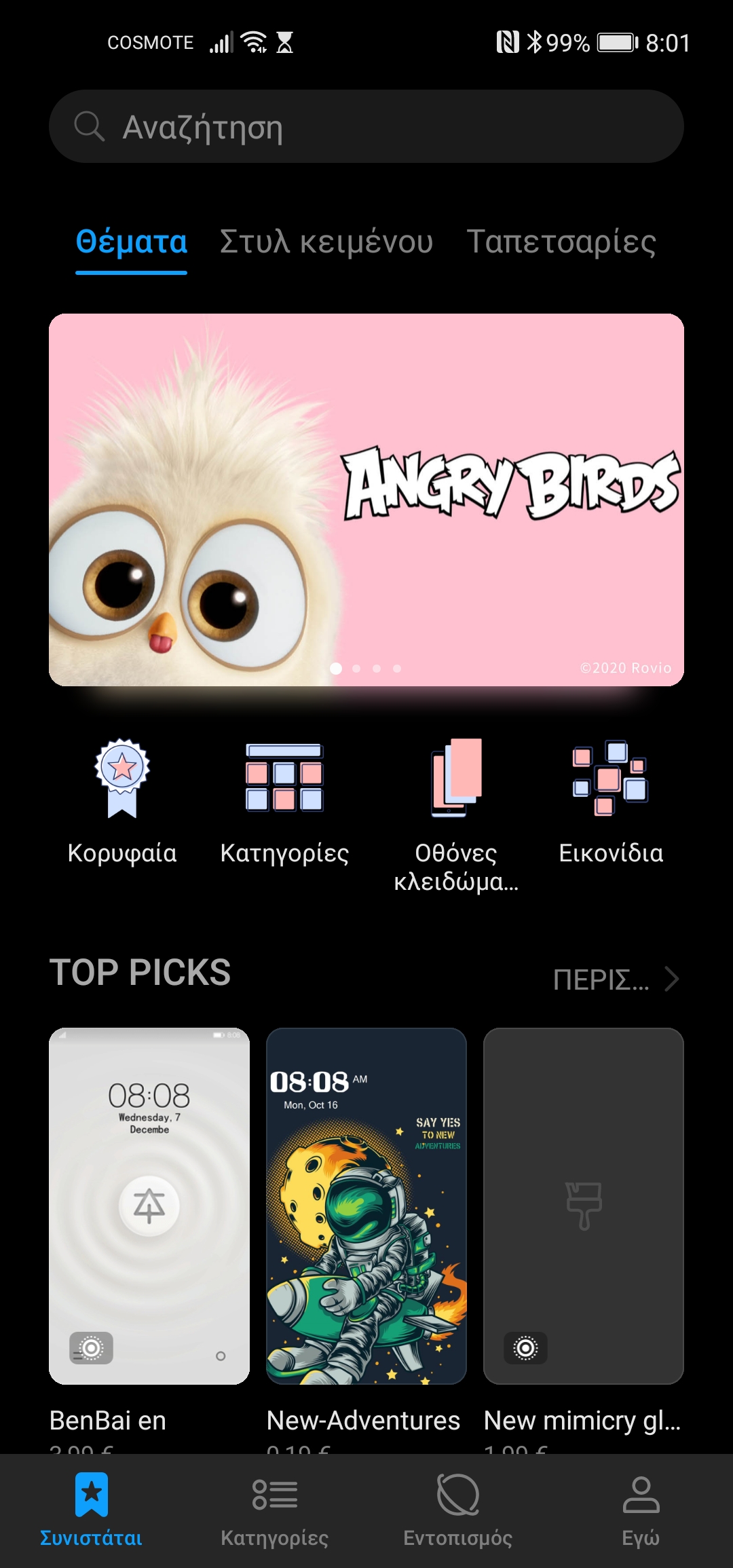The height and width of the screenshot is (1568, 733).
Task: Switch to the Εντοπισμός bottom tab
Action: (x=458, y=1510)
